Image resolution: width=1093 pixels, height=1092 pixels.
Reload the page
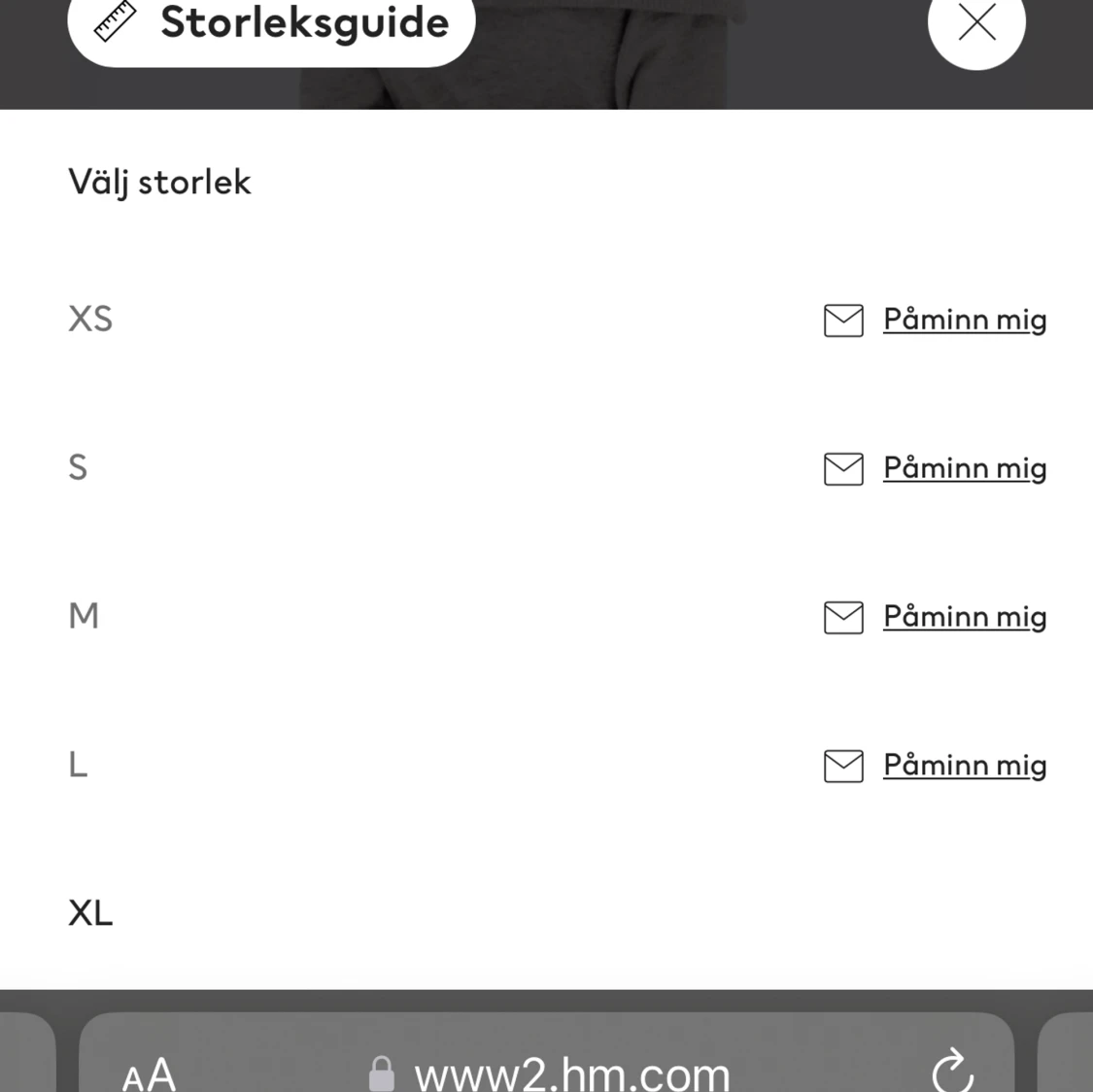pos(952,1071)
